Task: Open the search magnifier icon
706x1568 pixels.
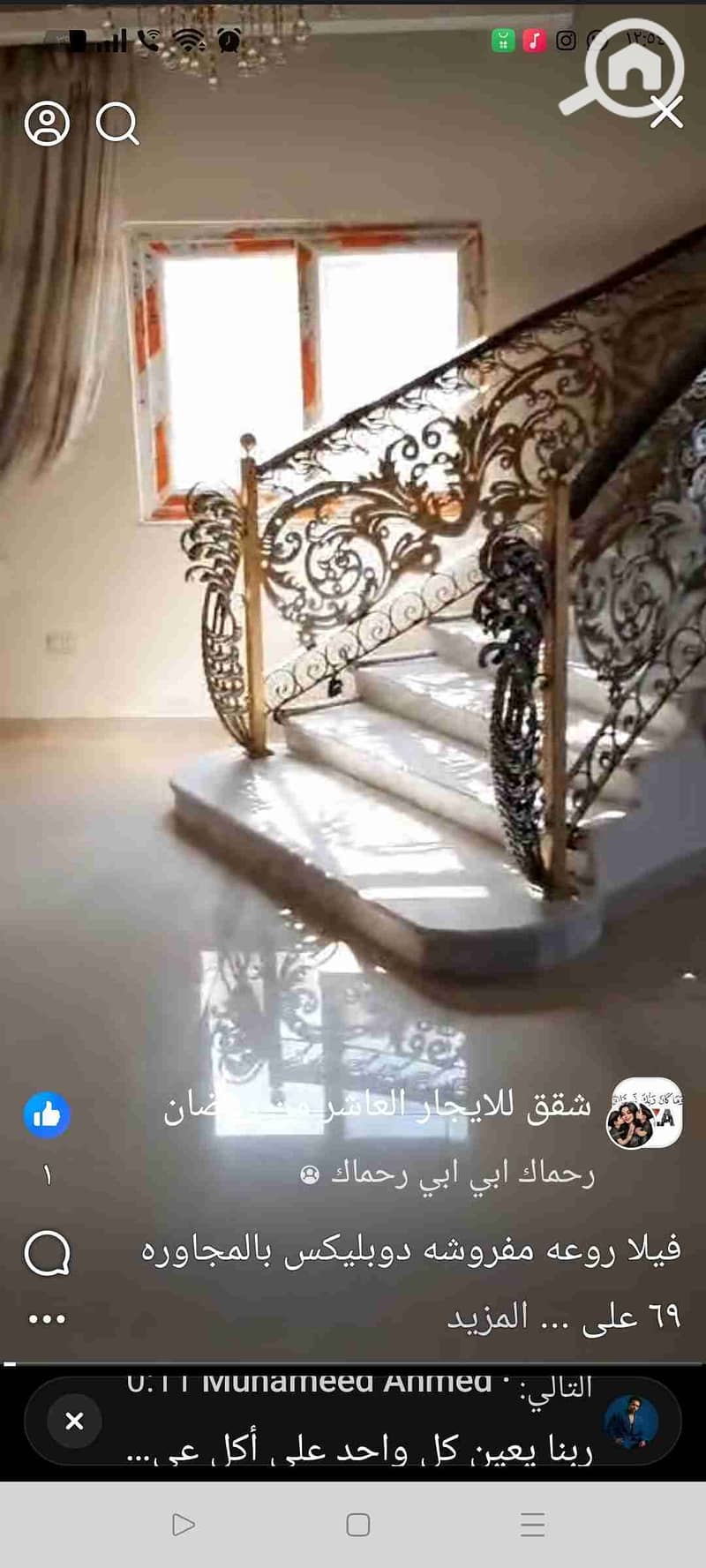Action: click(116, 124)
